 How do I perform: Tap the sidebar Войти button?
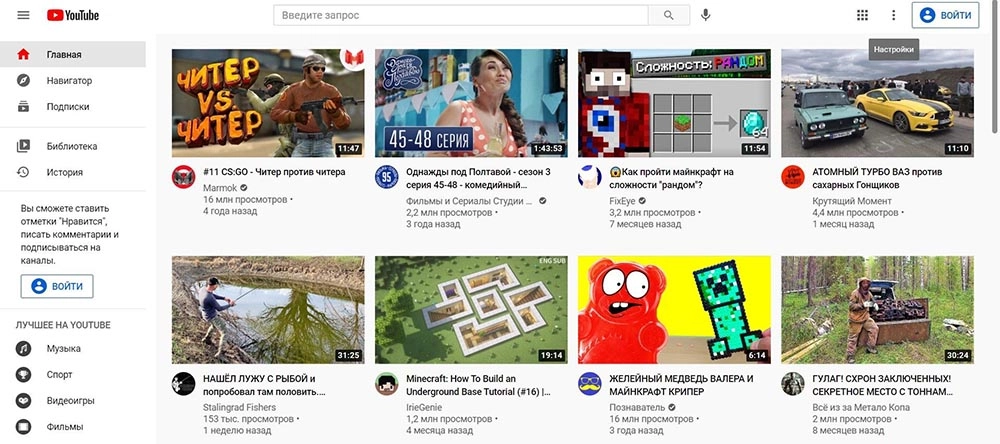pos(57,286)
